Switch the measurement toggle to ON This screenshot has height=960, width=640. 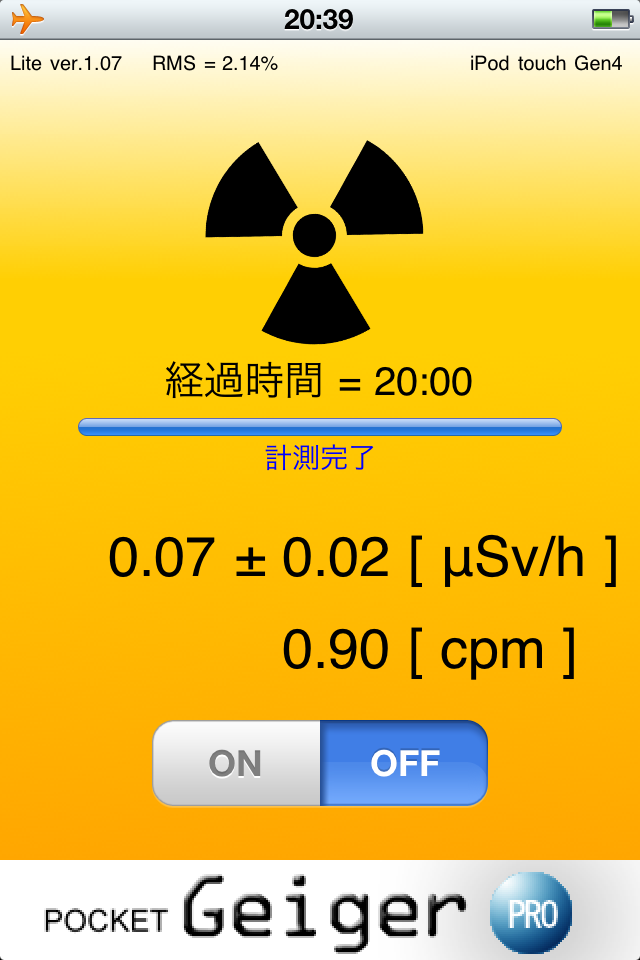(x=237, y=763)
